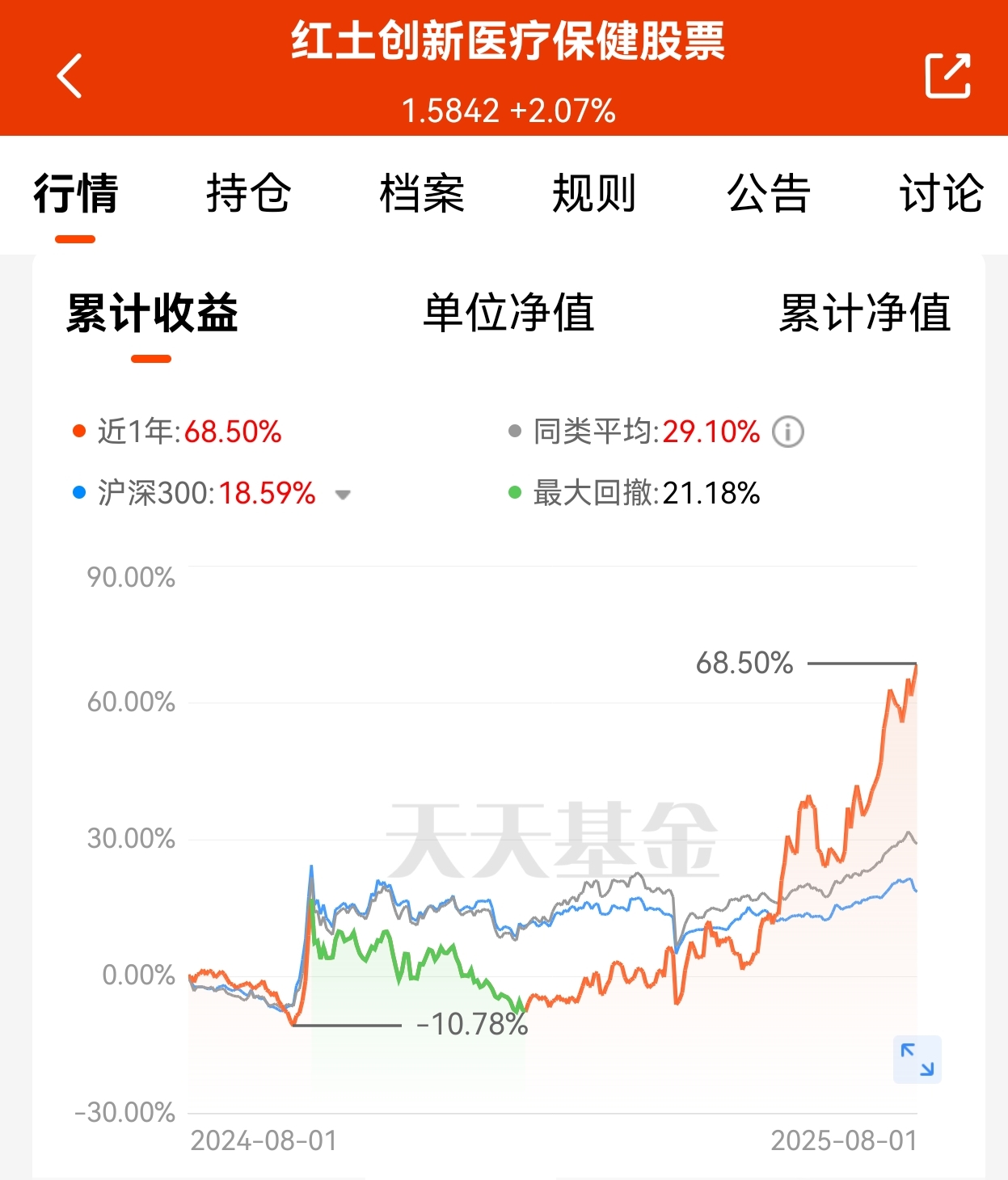The height and width of the screenshot is (1180, 1008).
Task: Switch to the 累计净值 view
Action: (x=865, y=317)
